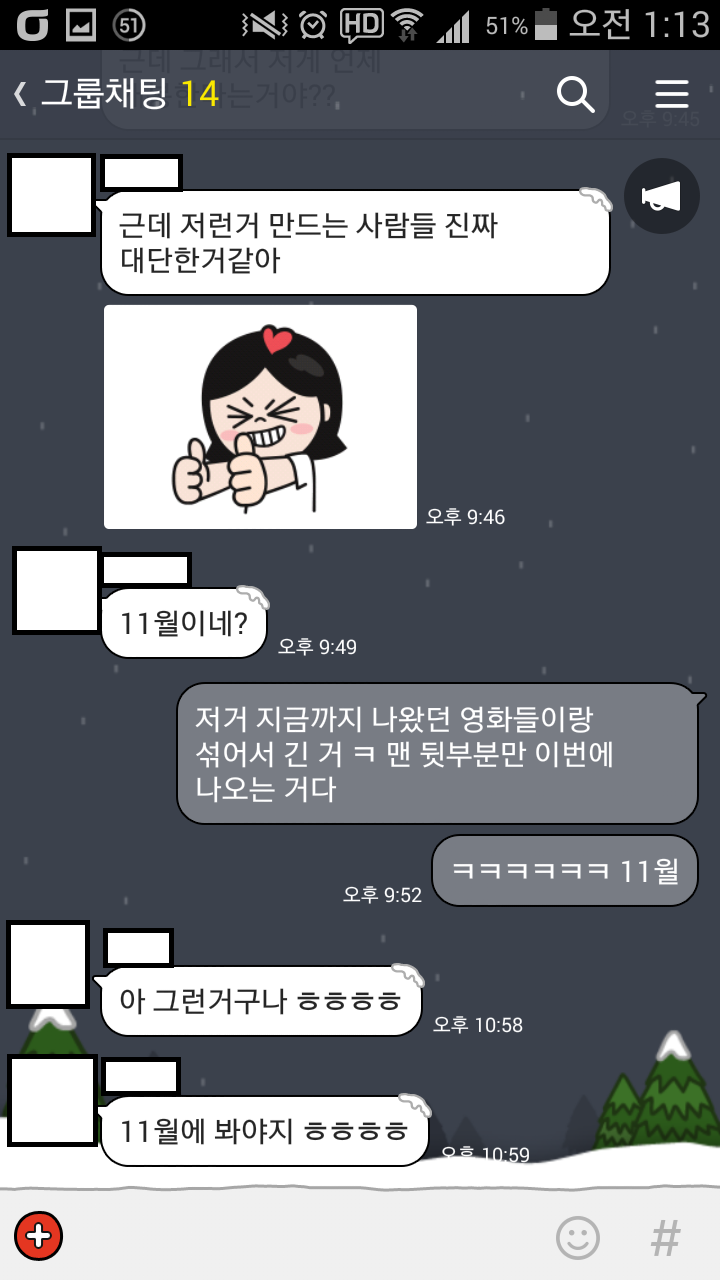Image resolution: width=720 pixels, height=1280 pixels.
Task: Go back from the group chat
Action: coord(22,95)
